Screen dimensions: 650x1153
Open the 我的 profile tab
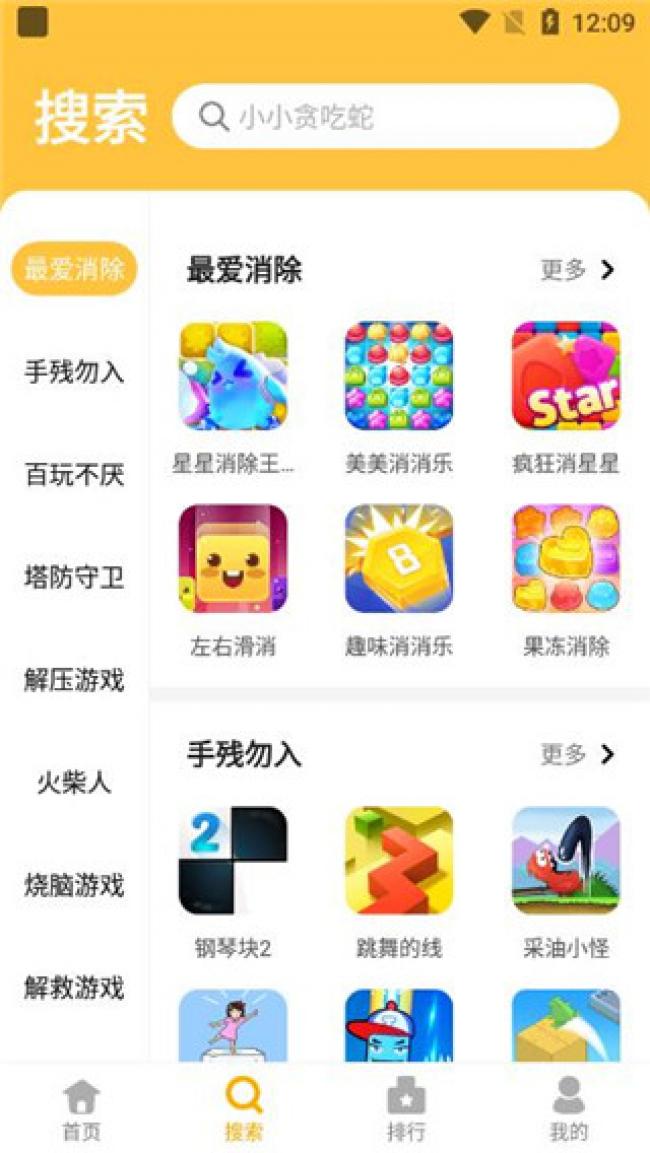568,1109
